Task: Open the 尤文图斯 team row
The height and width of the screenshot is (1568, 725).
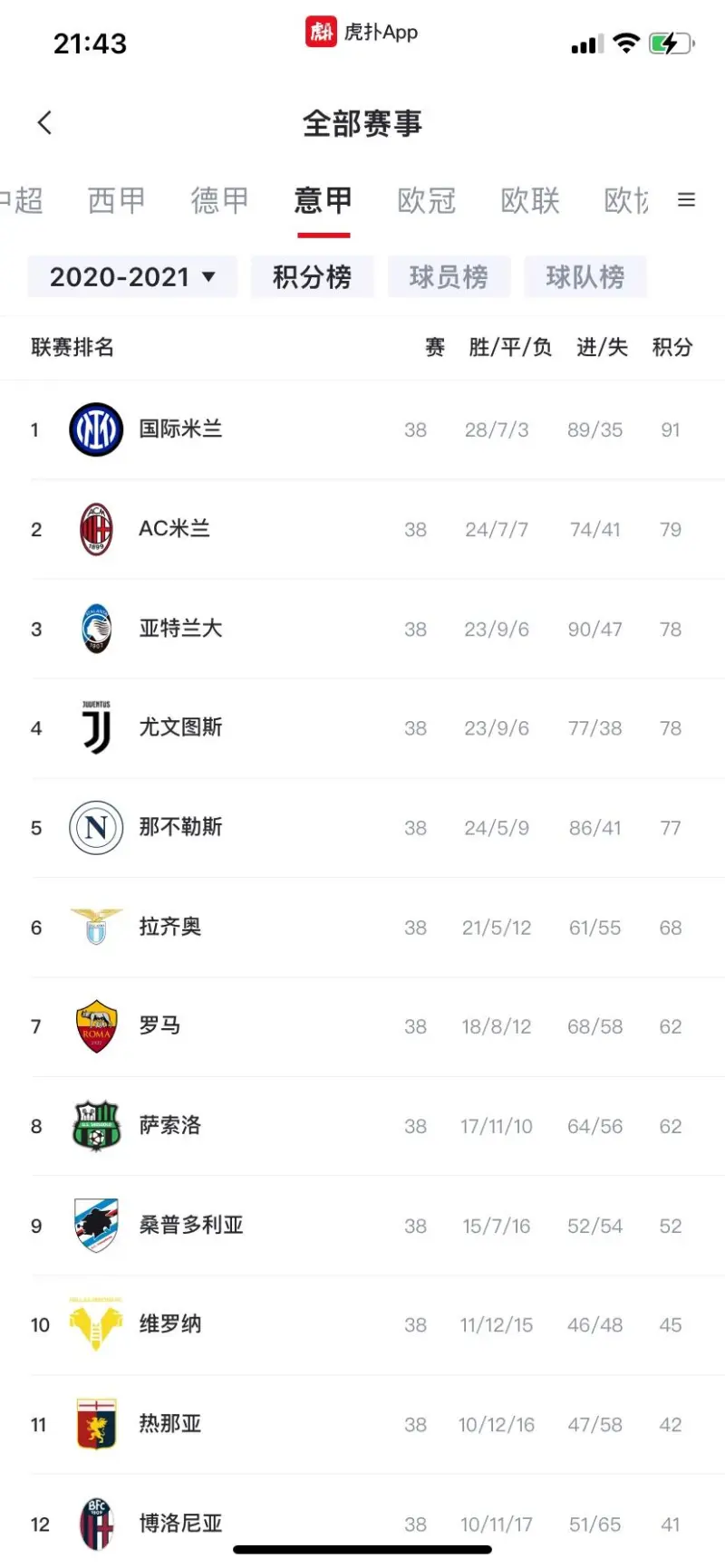Action: coord(362,728)
